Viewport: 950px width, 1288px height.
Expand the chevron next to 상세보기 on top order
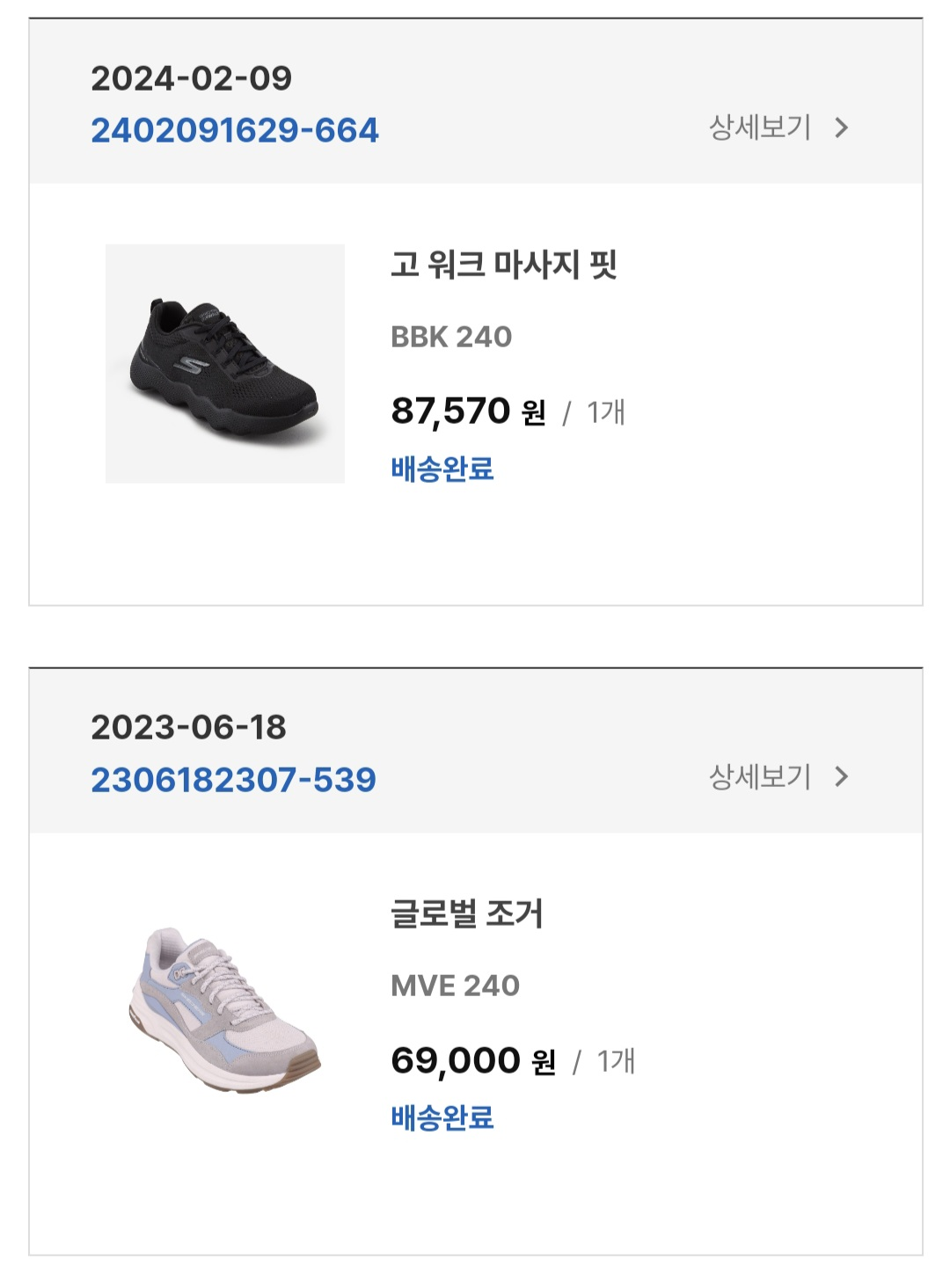point(842,128)
